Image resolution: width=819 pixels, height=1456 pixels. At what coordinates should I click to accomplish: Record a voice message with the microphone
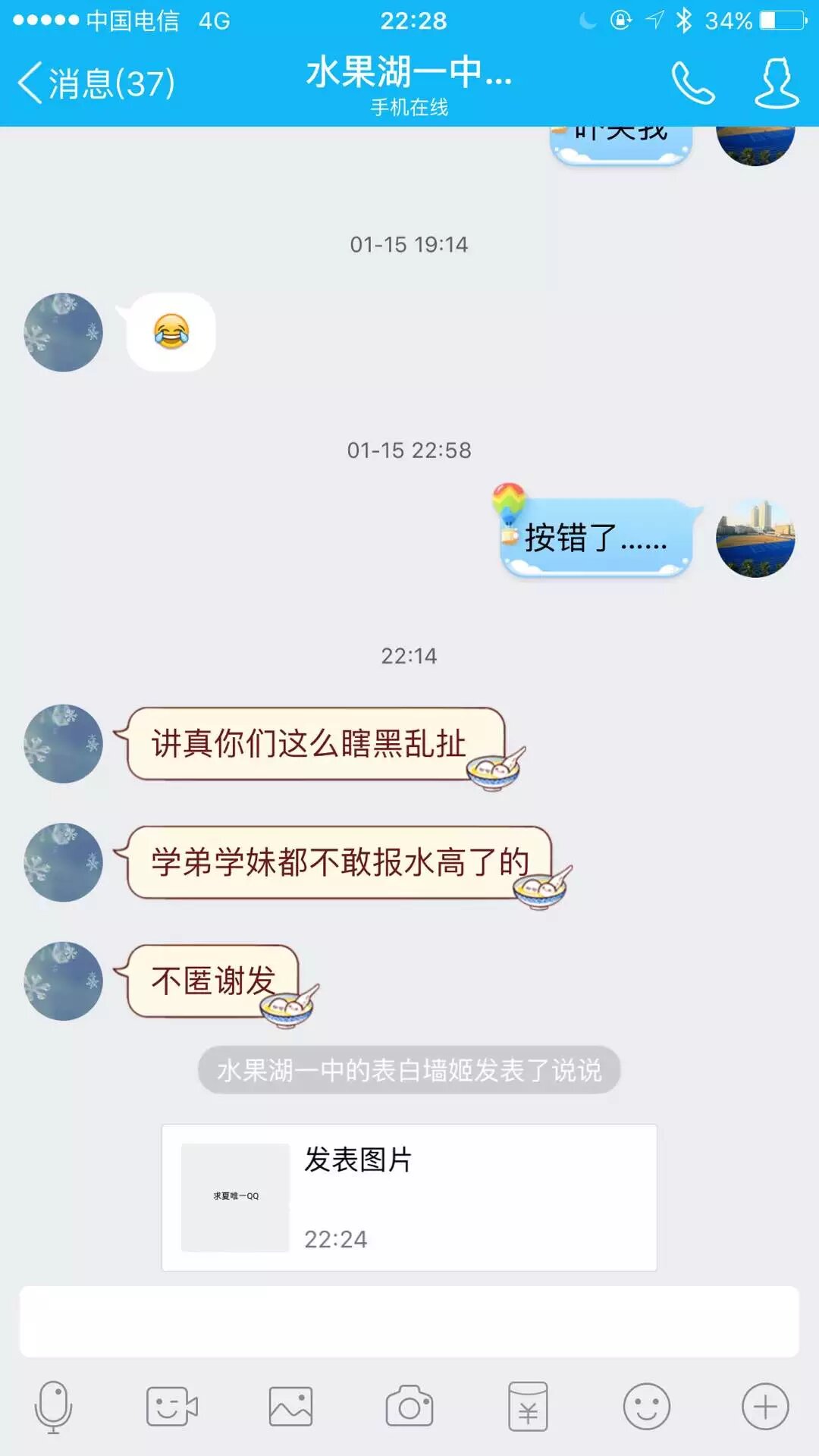[x=53, y=1407]
